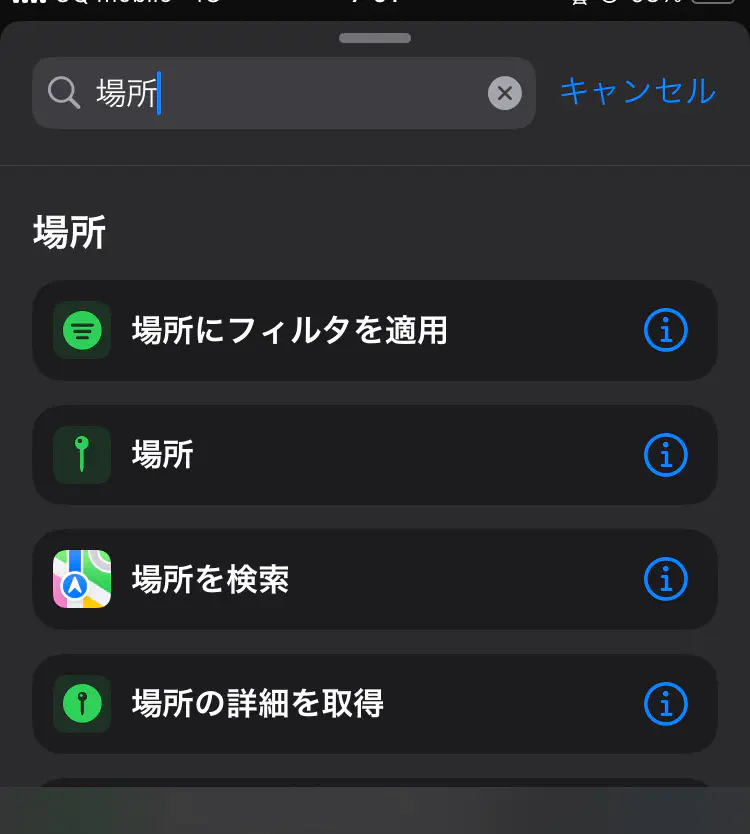Show info for 場所にフィルタを適用
This screenshot has height=834, width=750.
[666, 330]
